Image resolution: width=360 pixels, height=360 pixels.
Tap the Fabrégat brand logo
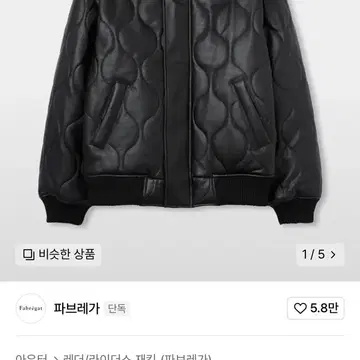pyautogui.click(x=31, y=308)
